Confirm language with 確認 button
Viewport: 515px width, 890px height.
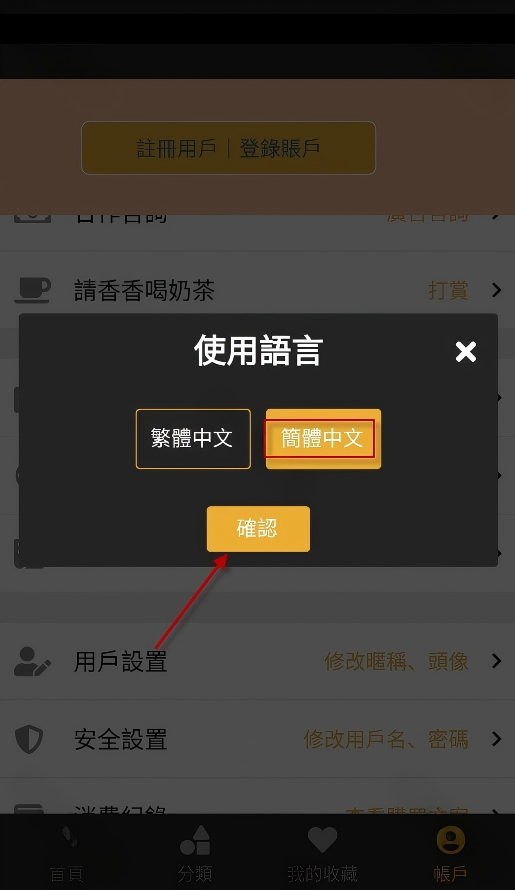point(258,528)
